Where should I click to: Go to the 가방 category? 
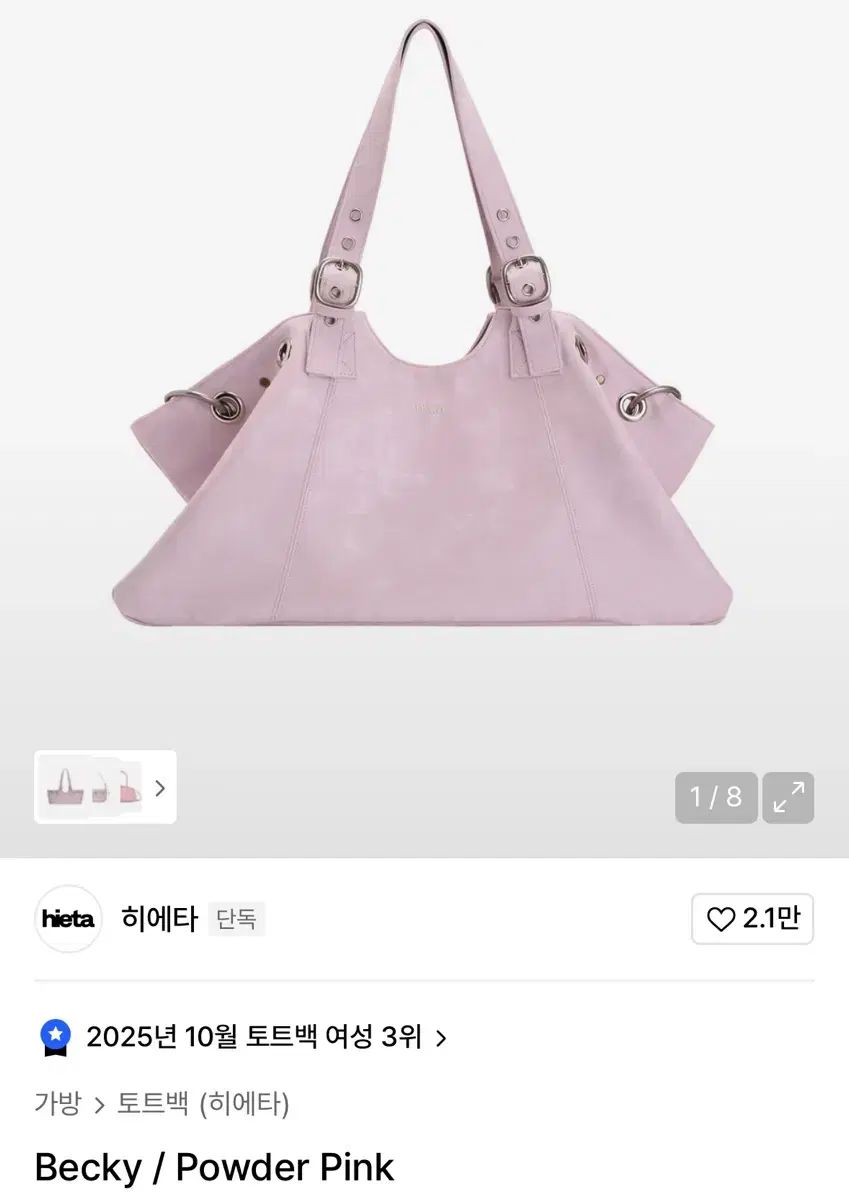tap(57, 1104)
